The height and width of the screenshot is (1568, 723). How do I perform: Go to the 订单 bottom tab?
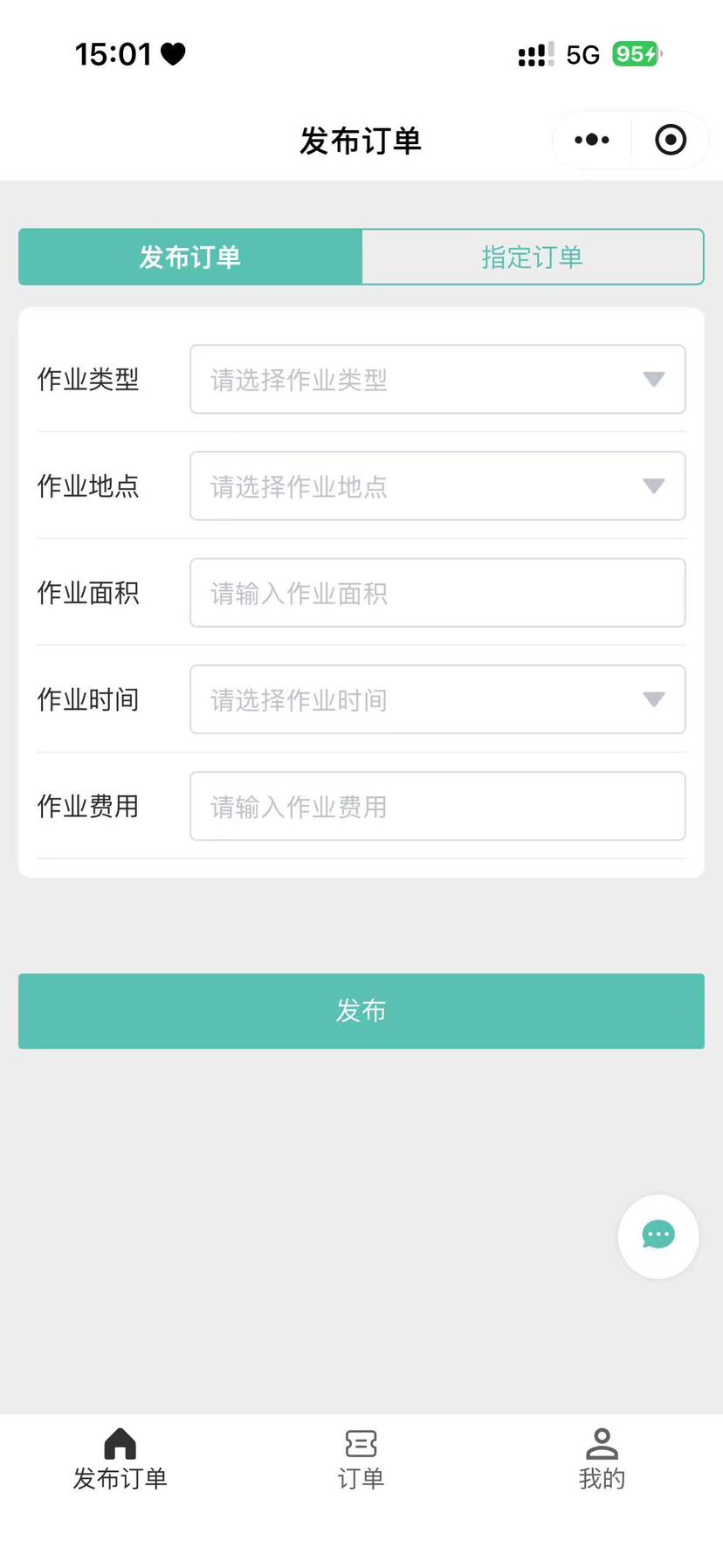(361, 1459)
